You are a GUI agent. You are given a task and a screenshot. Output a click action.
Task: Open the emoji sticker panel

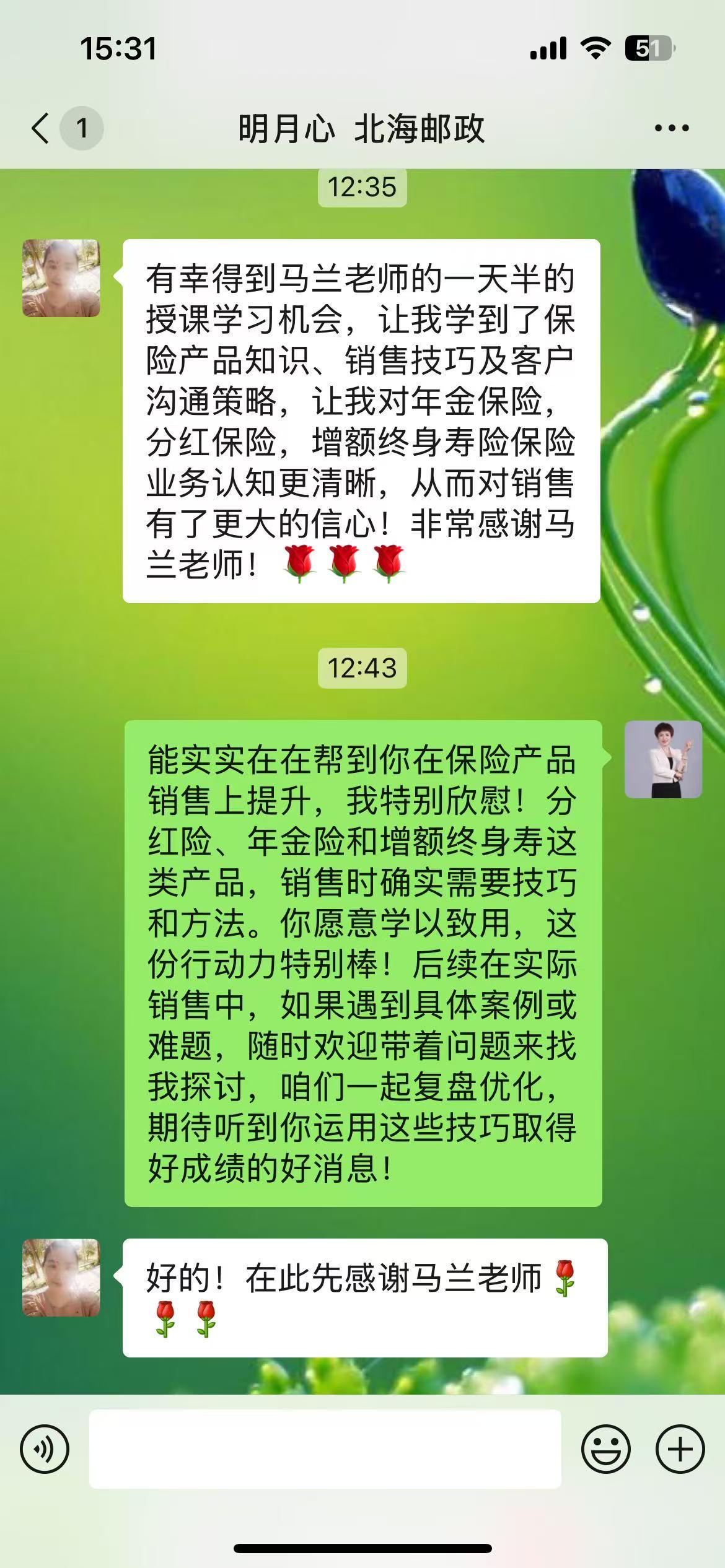605,1449
